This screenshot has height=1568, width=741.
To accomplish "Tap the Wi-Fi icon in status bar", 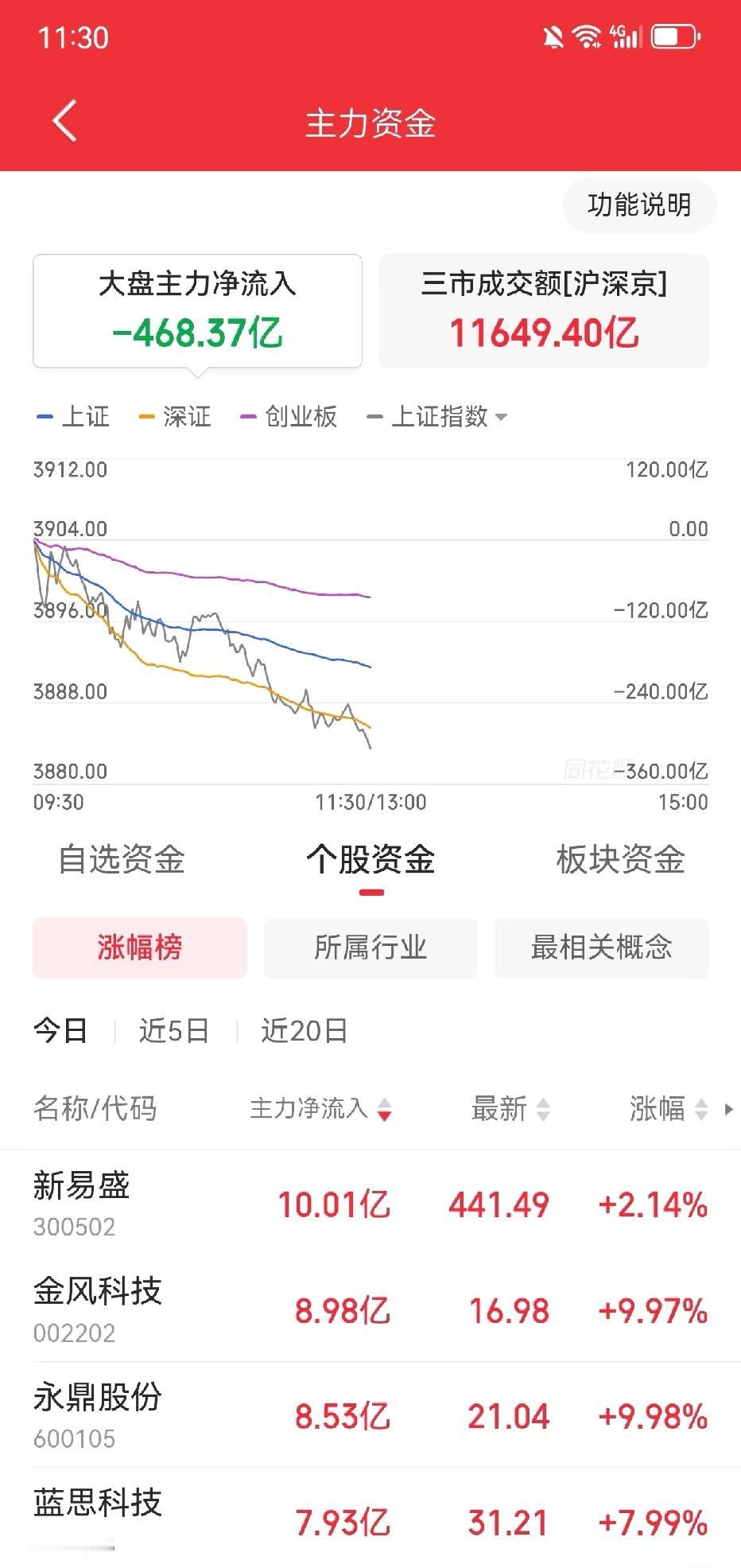I will click(586, 35).
